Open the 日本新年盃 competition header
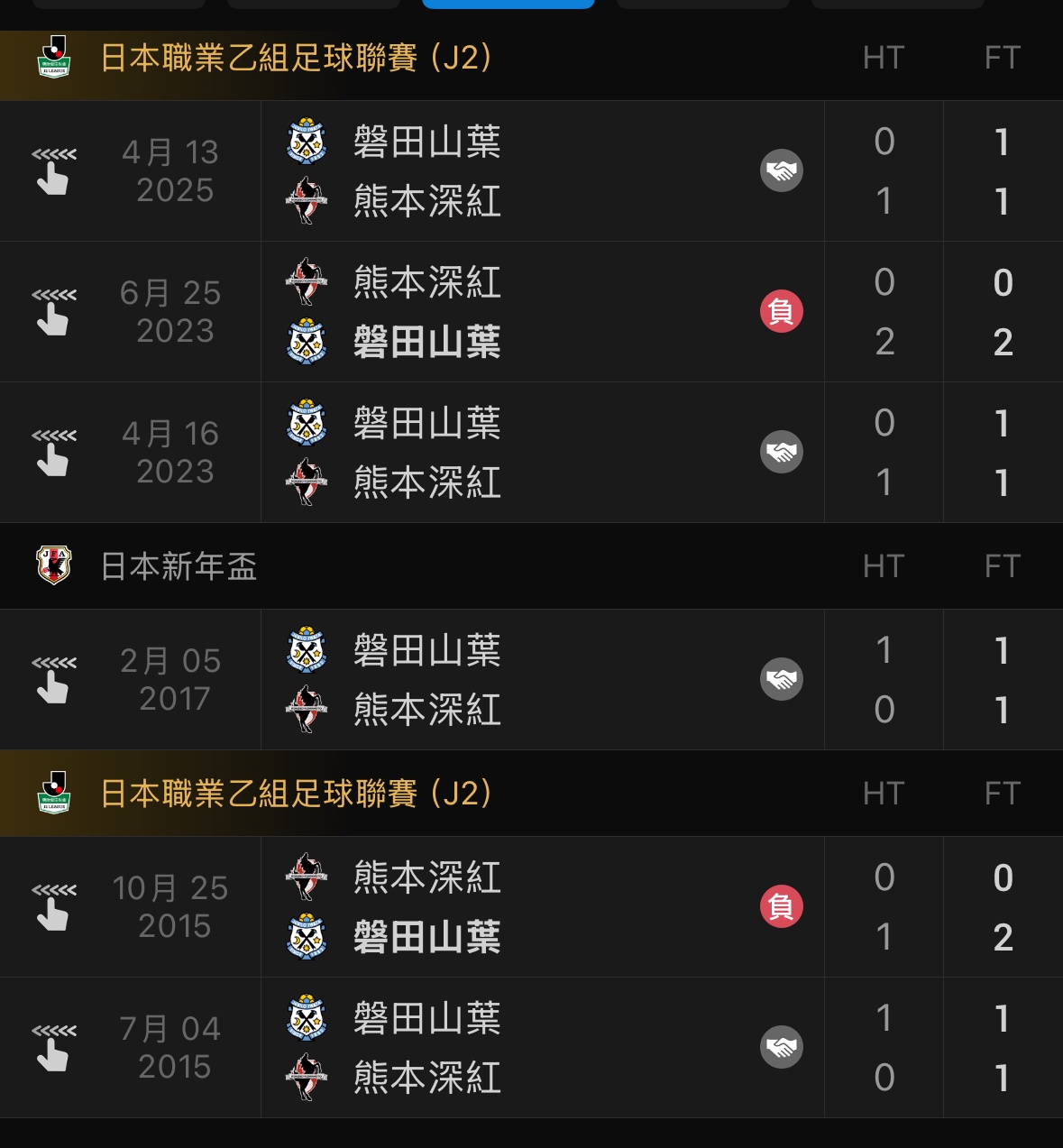Screen dimensions: 1063x1148 point(179,566)
